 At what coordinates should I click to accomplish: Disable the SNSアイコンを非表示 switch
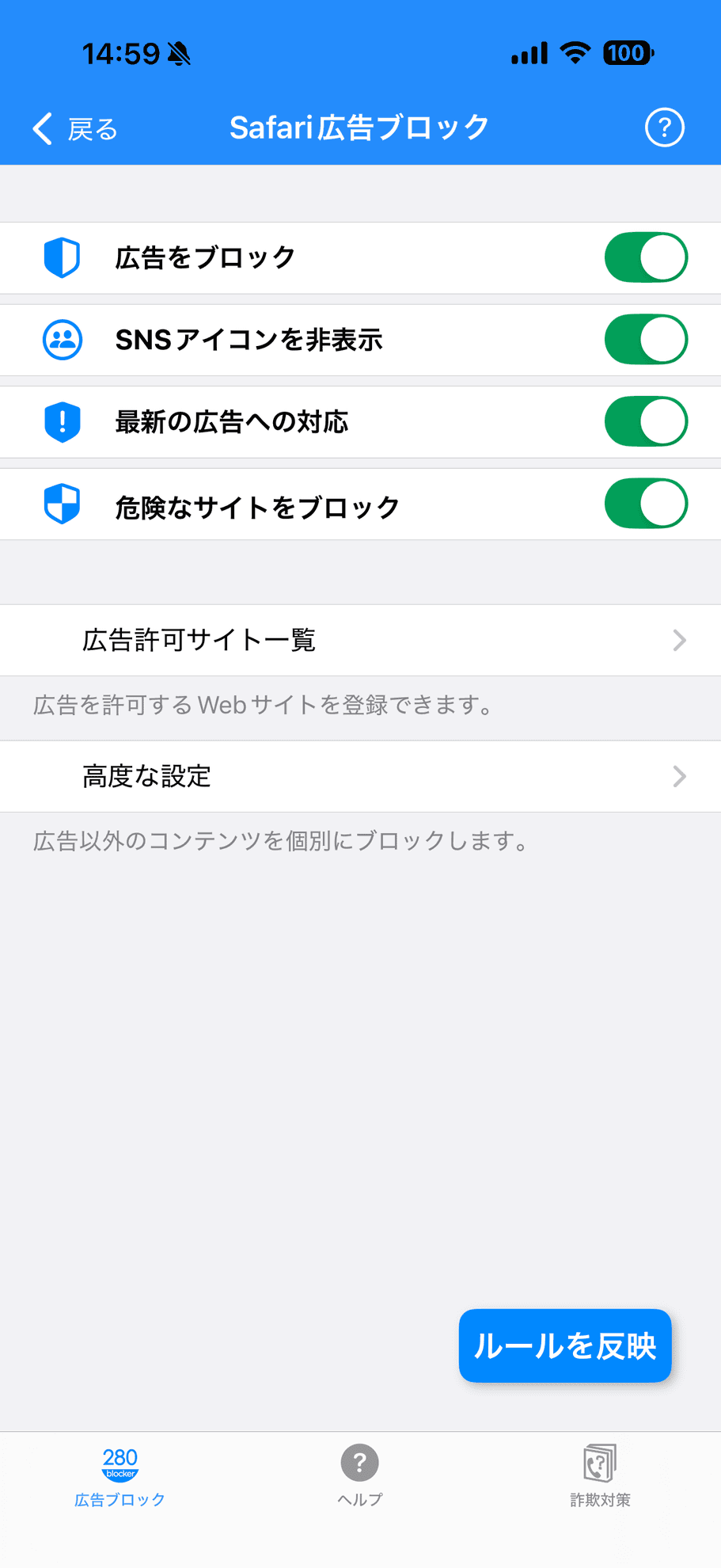[x=646, y=339]
